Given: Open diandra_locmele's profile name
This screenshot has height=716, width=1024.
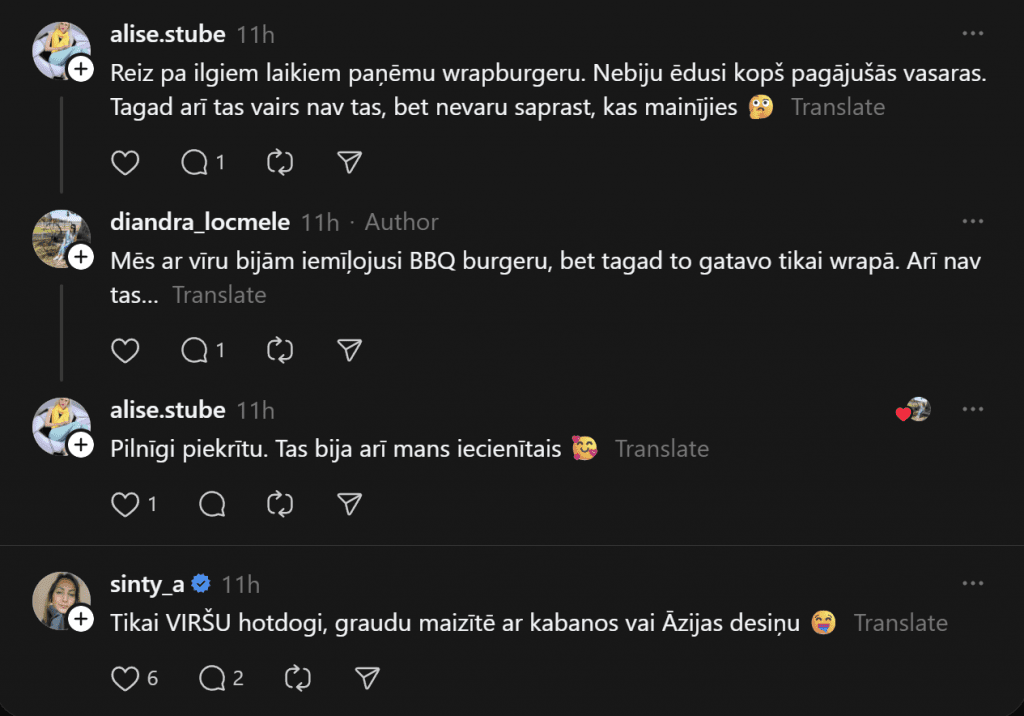Looking at the screenshot, I should coord(200,222).
